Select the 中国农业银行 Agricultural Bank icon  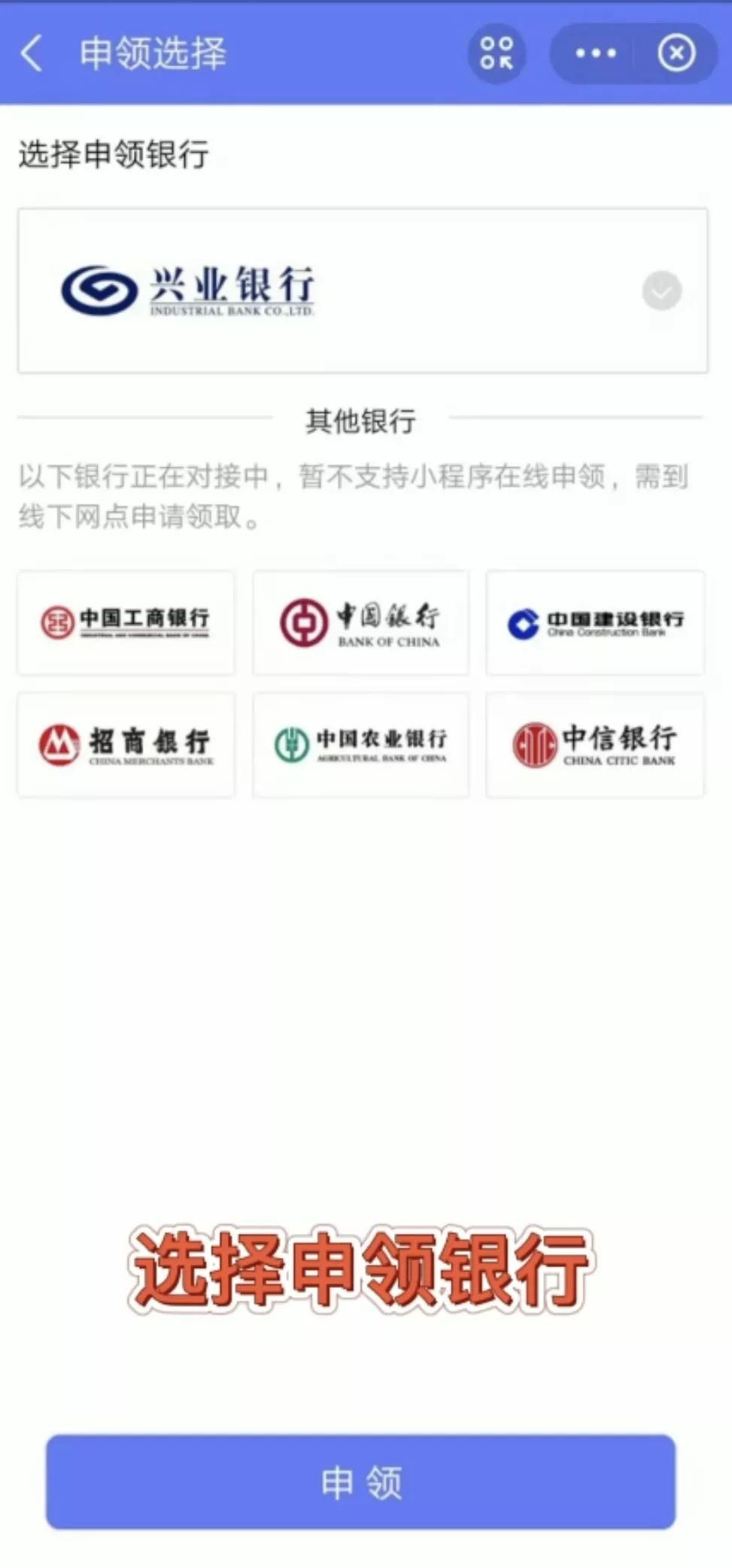360,744
